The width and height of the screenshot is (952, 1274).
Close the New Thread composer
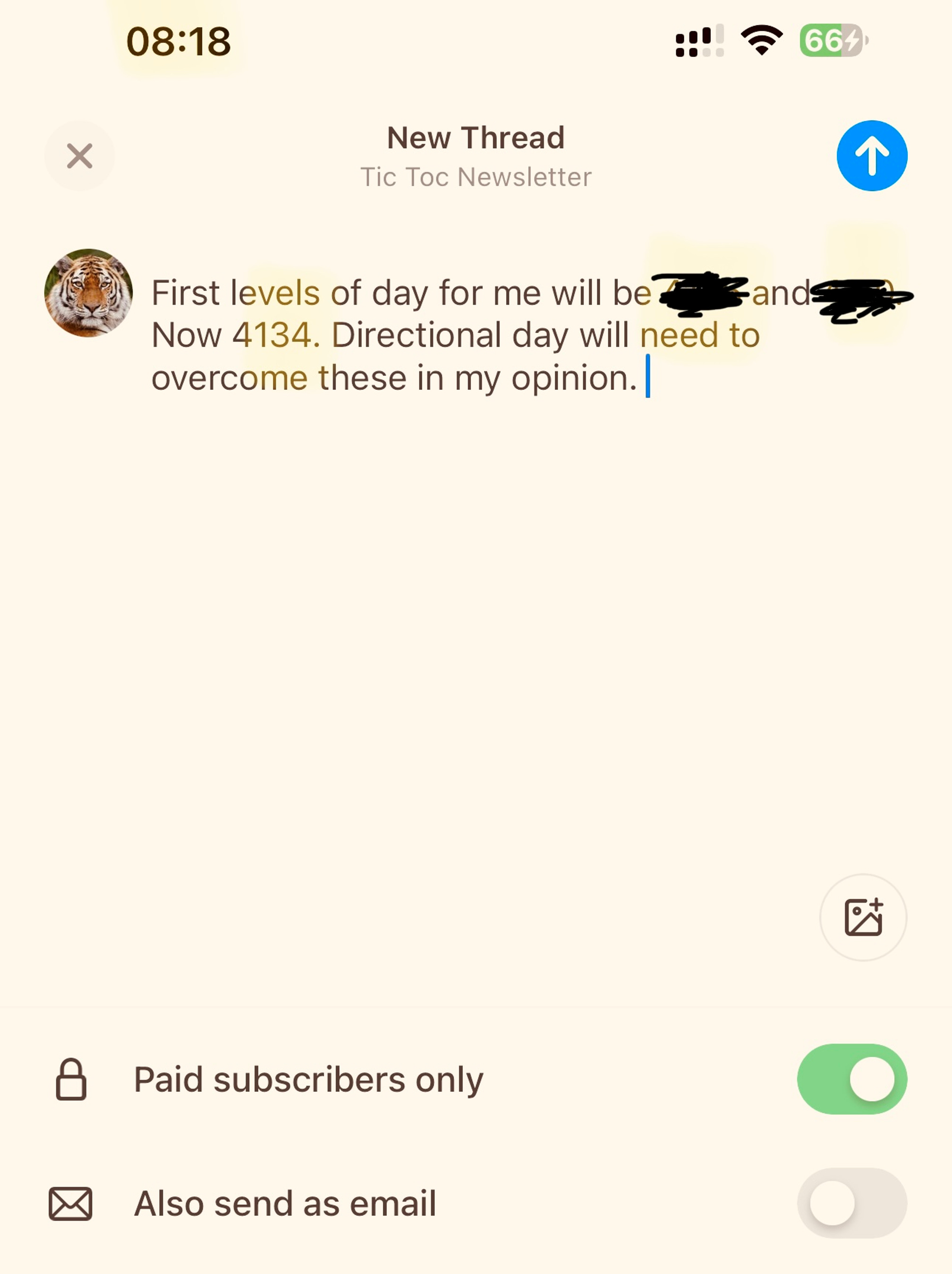(x=79, y=156)
